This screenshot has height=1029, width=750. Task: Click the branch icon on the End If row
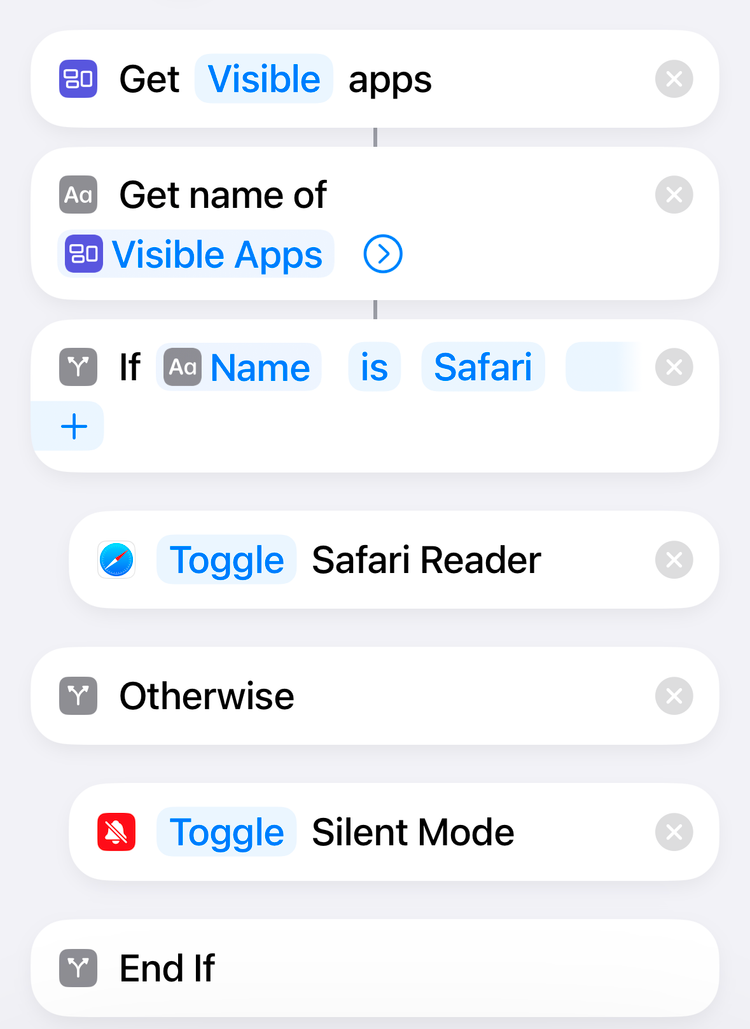(x=78, y=967)
